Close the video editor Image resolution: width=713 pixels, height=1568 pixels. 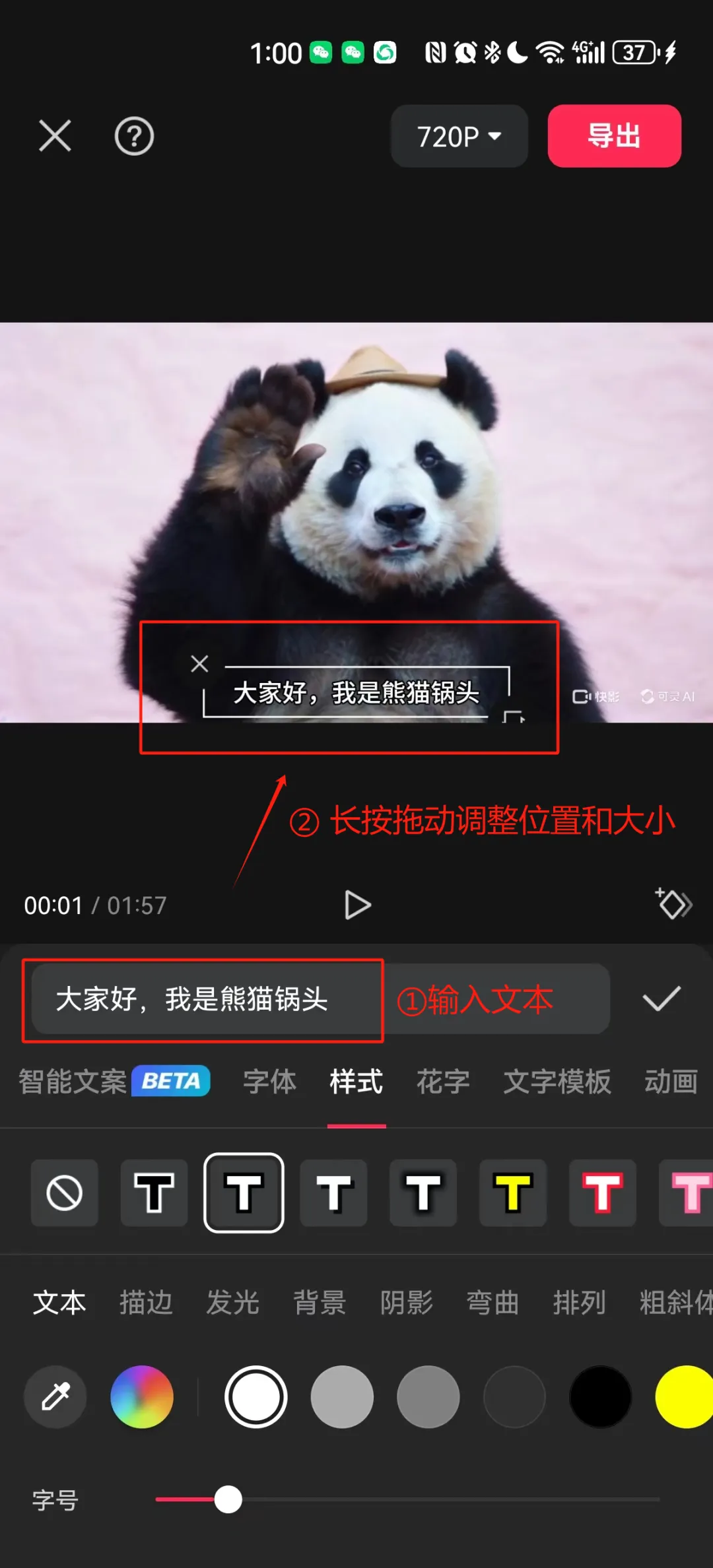pos(55,136)
